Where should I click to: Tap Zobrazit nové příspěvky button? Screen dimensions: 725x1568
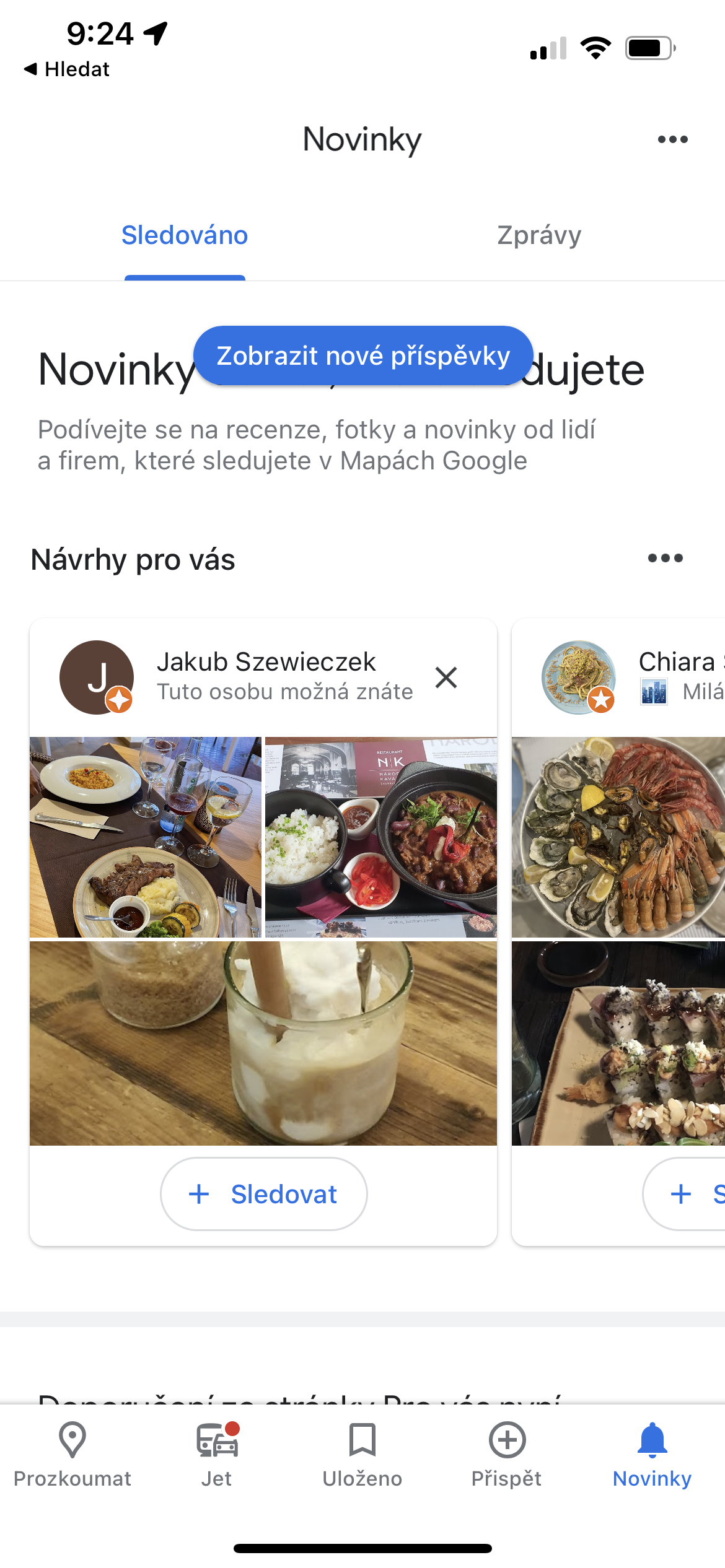[x=363, y=355]
